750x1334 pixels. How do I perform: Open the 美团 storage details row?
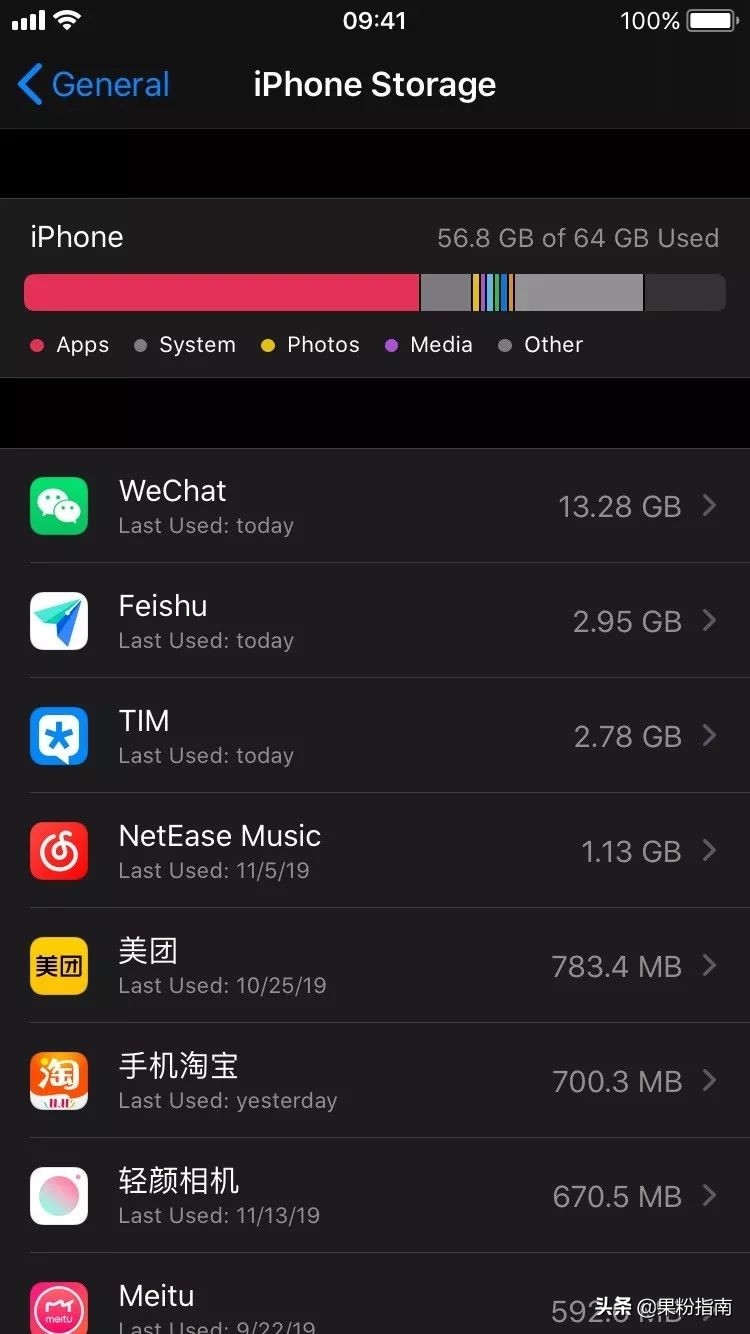(x=710, y=966)
